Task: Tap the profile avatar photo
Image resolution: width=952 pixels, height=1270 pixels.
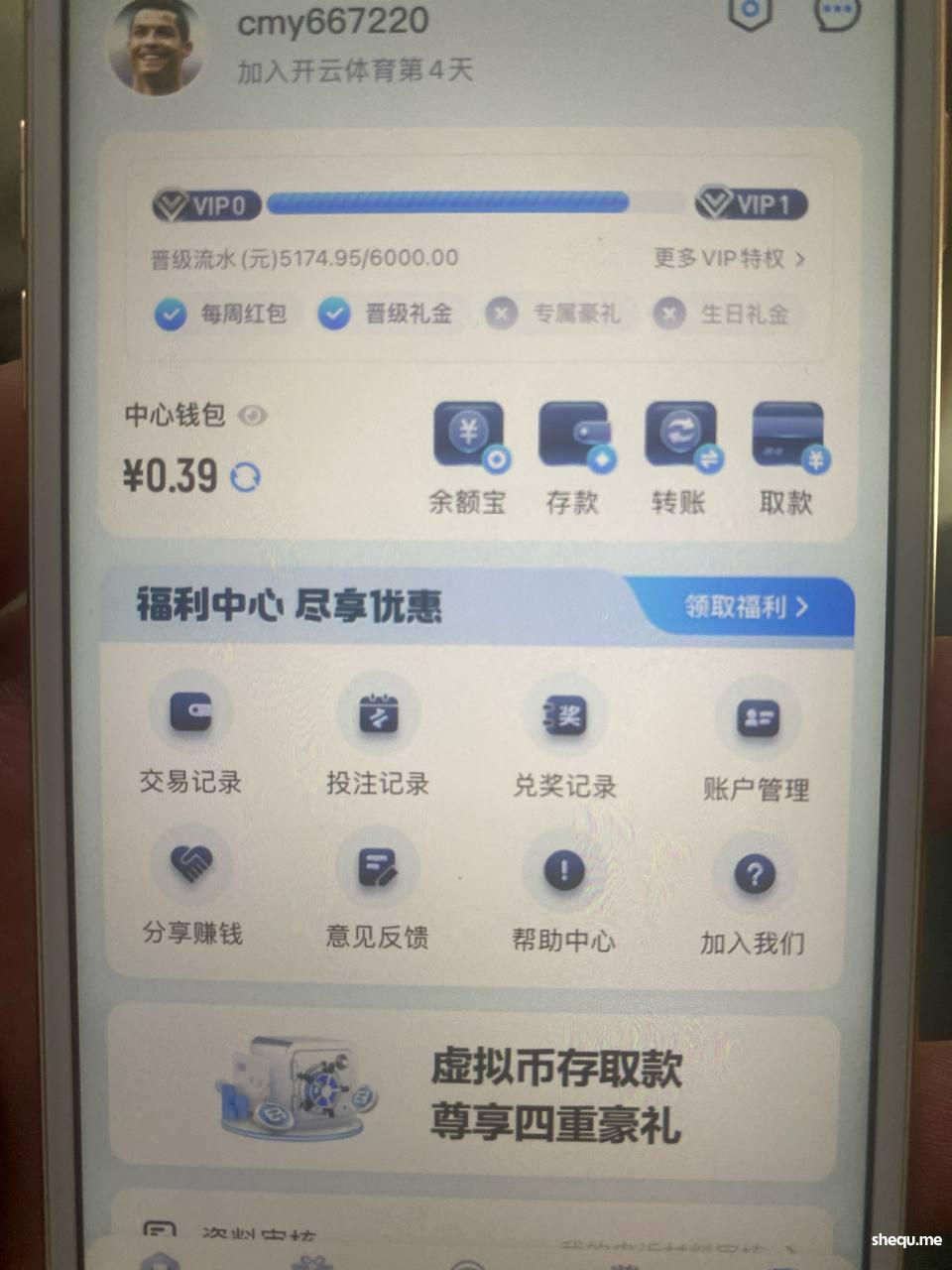Action: [156, 45]
